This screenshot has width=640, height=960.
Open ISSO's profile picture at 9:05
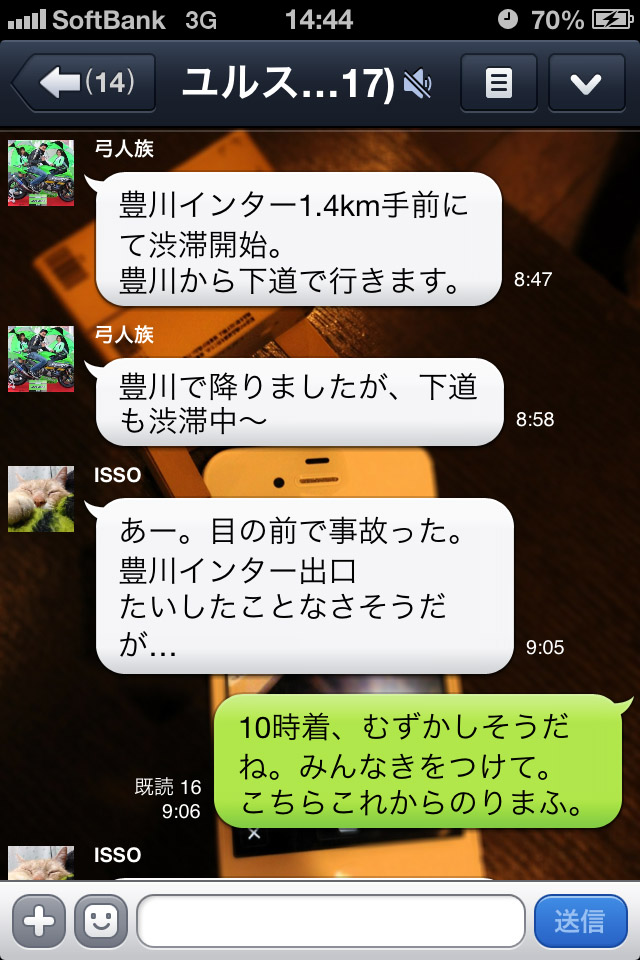(x=41, y=498)
